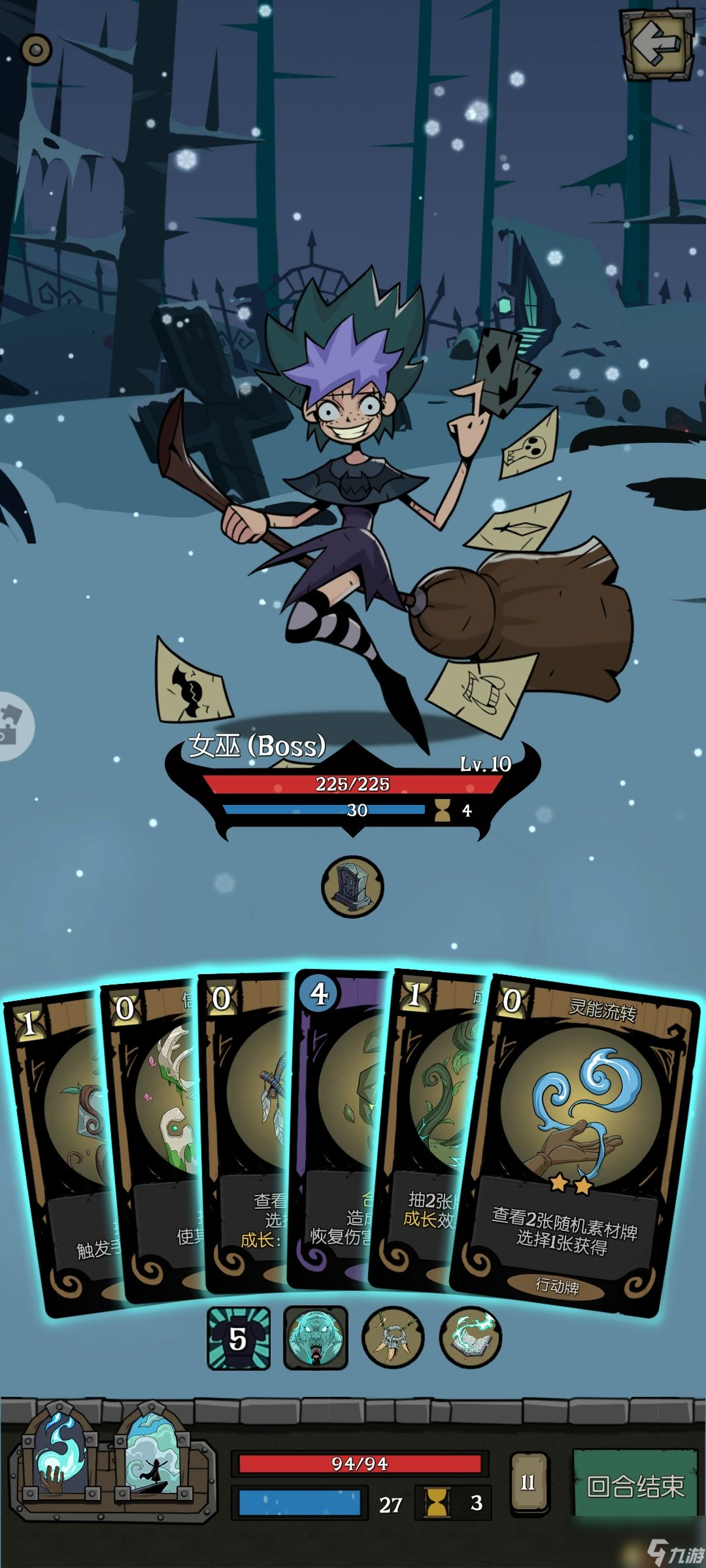Tap the armor buff icon showing 5
The height and width of the screenshot is (1568, 706).
(239, 1338)
